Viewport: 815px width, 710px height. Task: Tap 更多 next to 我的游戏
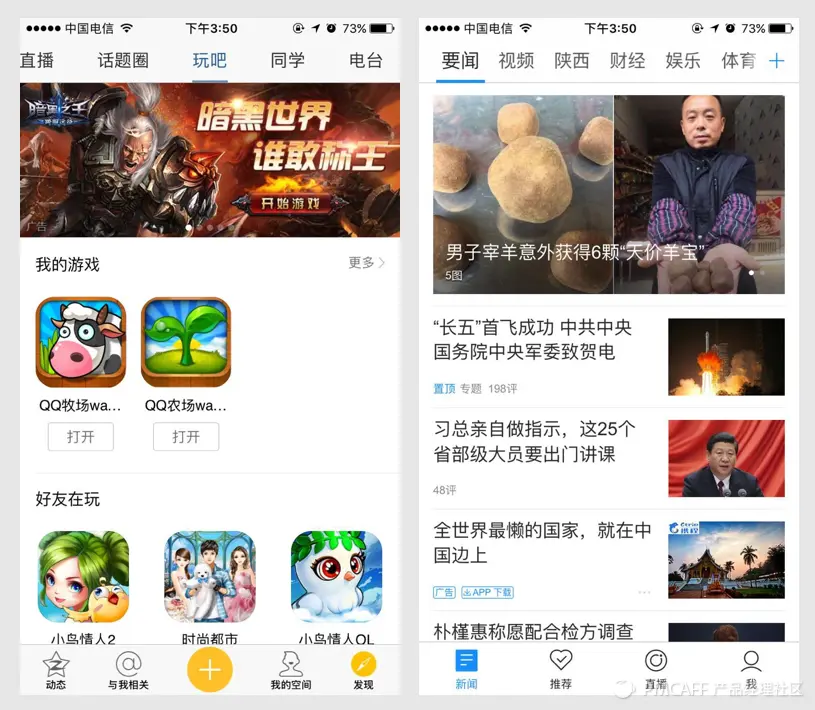point(366,263)
